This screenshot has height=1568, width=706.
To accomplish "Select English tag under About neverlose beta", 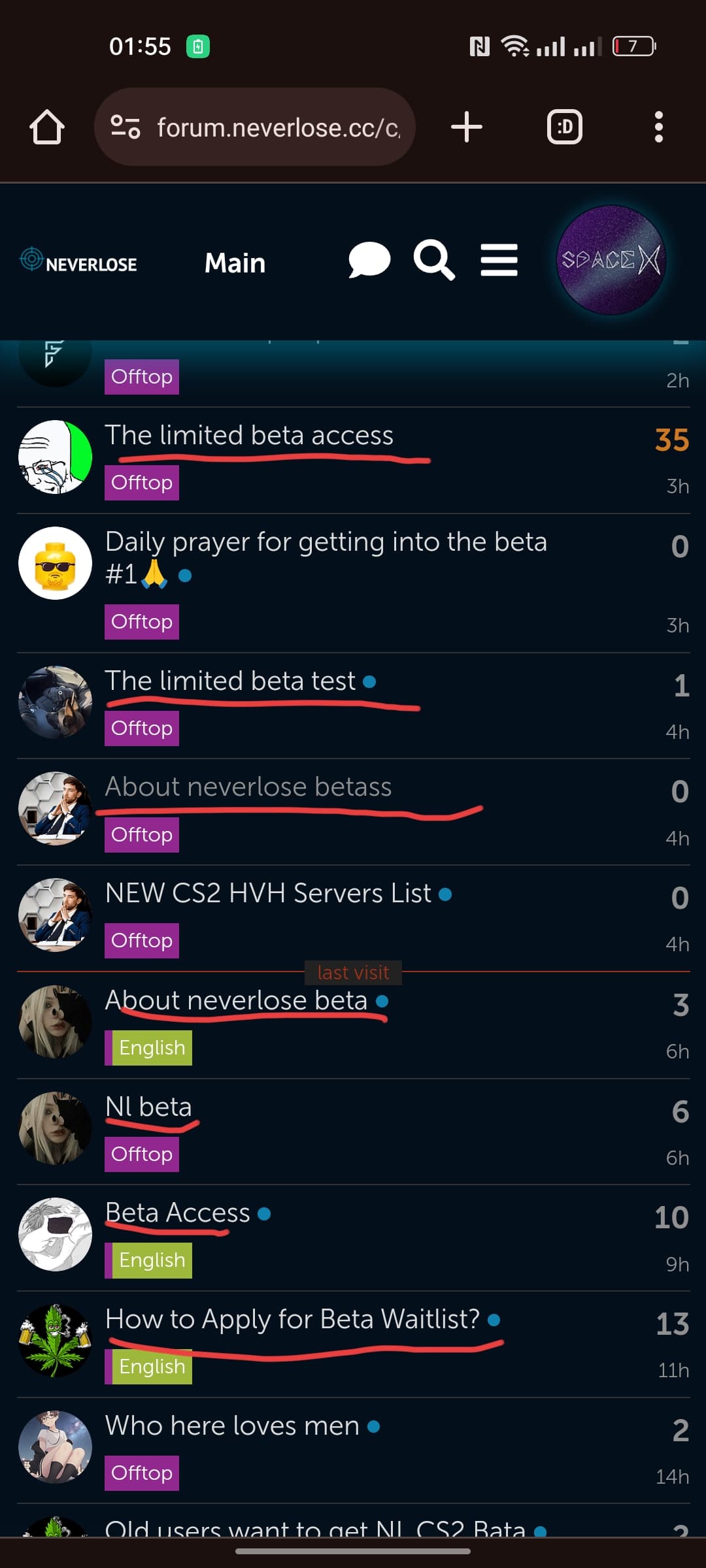I will tap(148, 1048).
